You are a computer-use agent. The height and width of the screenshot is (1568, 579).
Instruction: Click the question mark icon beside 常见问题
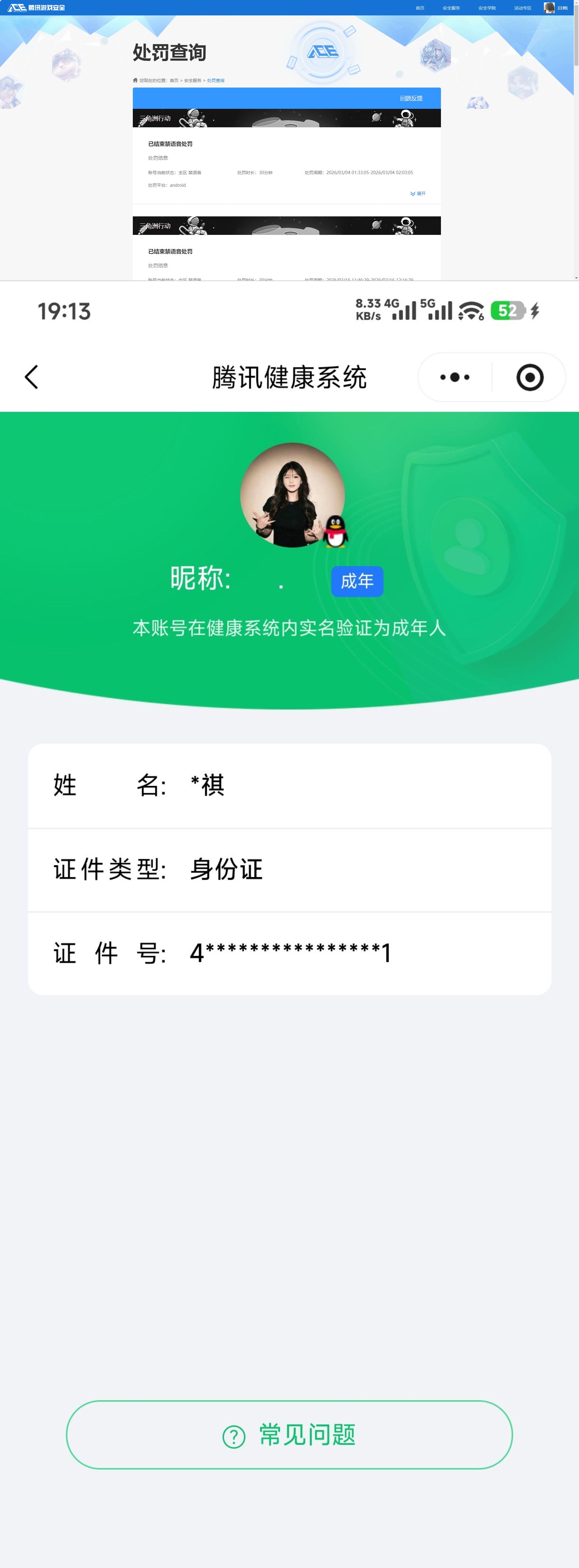[234, 1435]
